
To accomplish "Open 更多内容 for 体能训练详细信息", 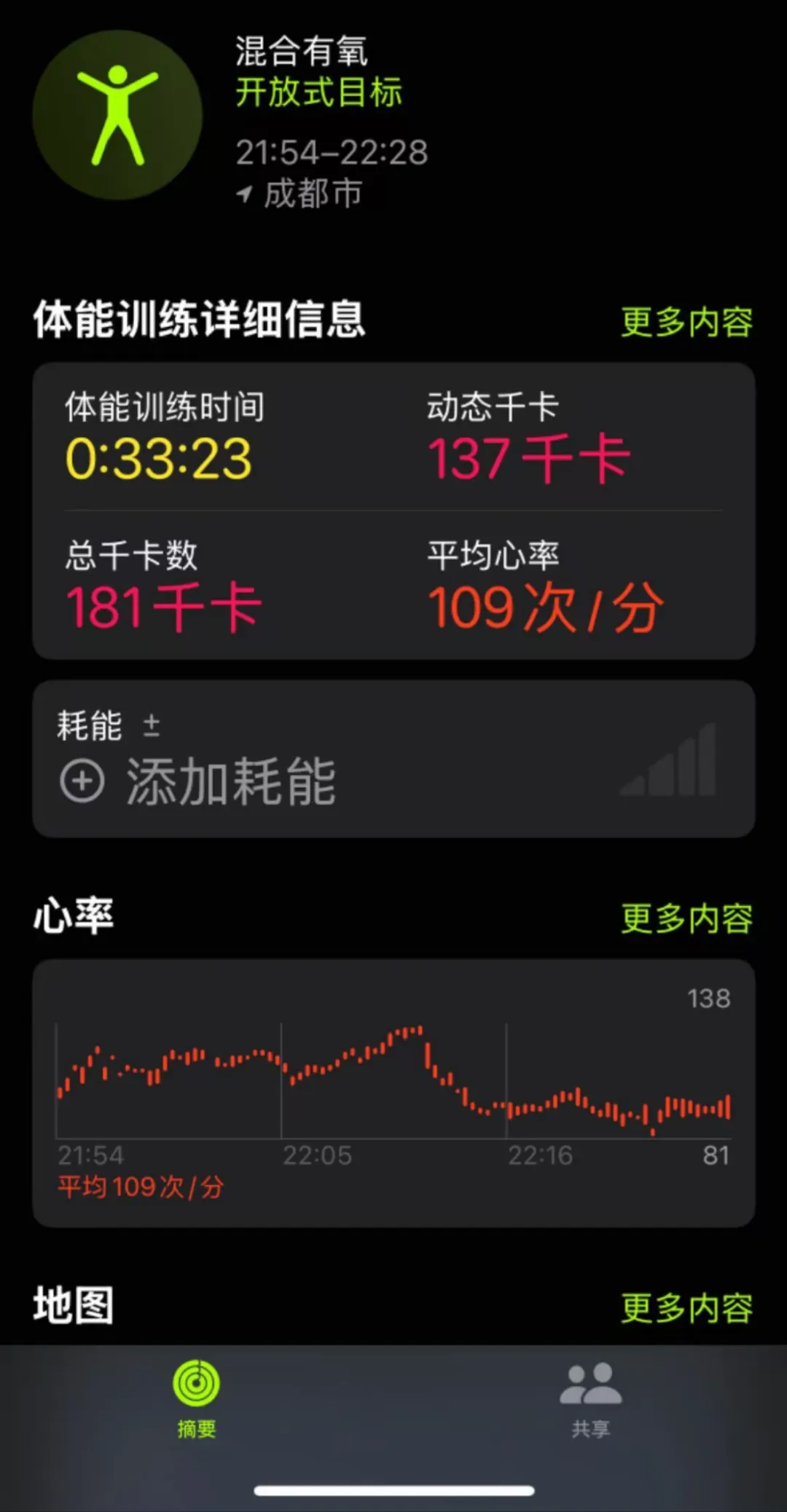I will coord(684,323).
